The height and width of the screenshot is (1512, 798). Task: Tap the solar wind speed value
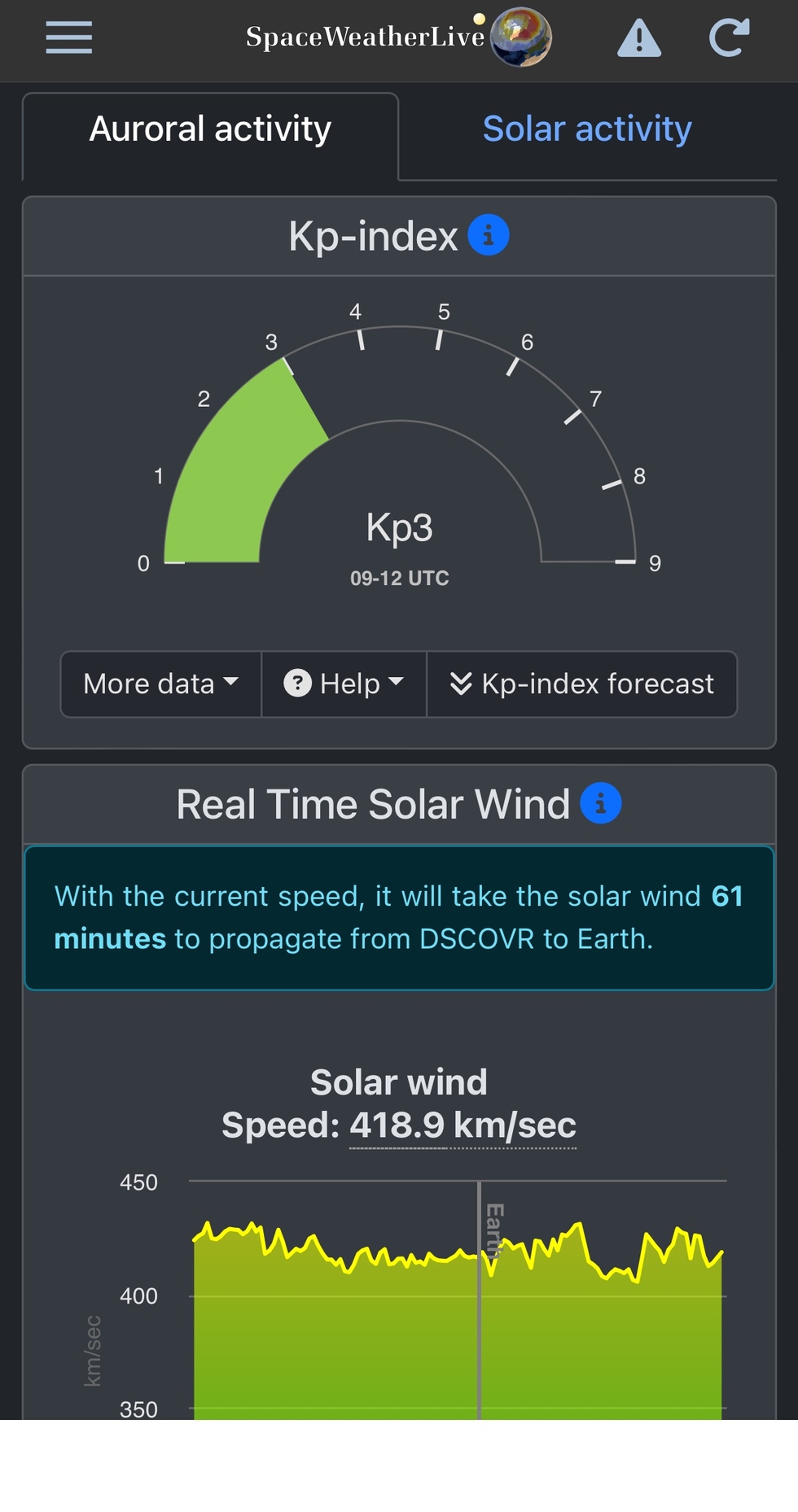pyautogui.click(x=463, y=1125)
